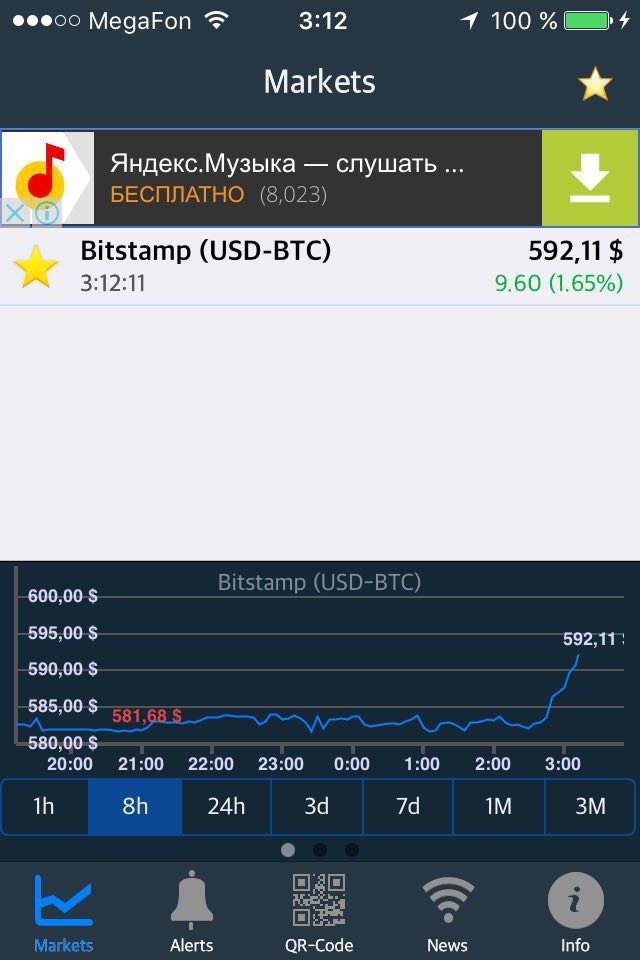
Task: Choose the 7d chart range
Action: tap(408, 806)
